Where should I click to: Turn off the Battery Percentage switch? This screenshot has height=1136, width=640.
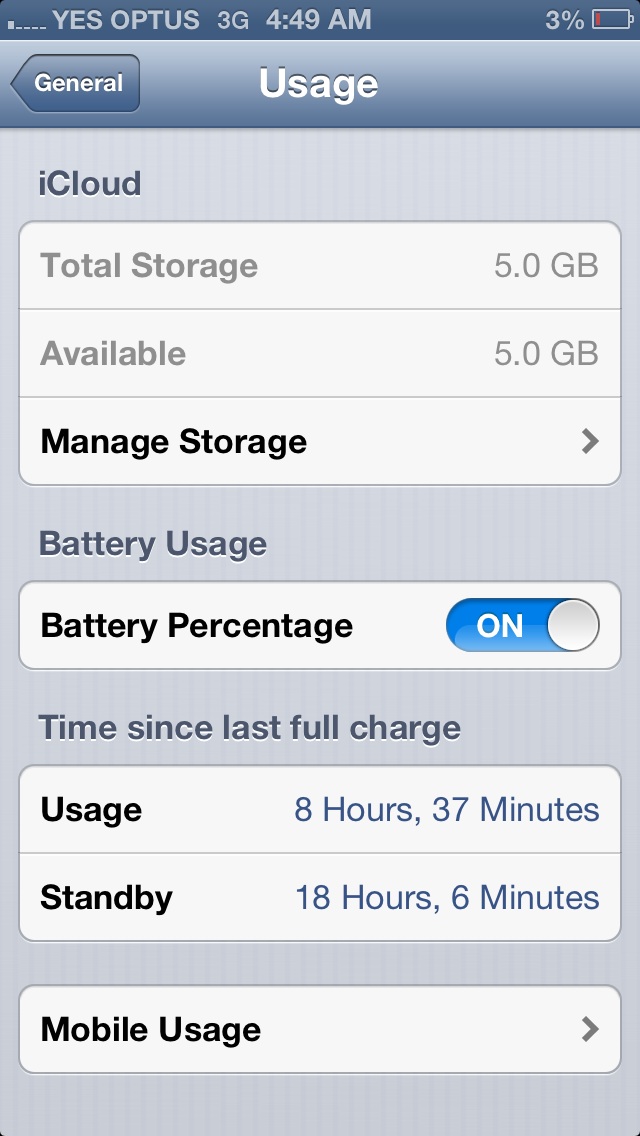pos(523,625)
